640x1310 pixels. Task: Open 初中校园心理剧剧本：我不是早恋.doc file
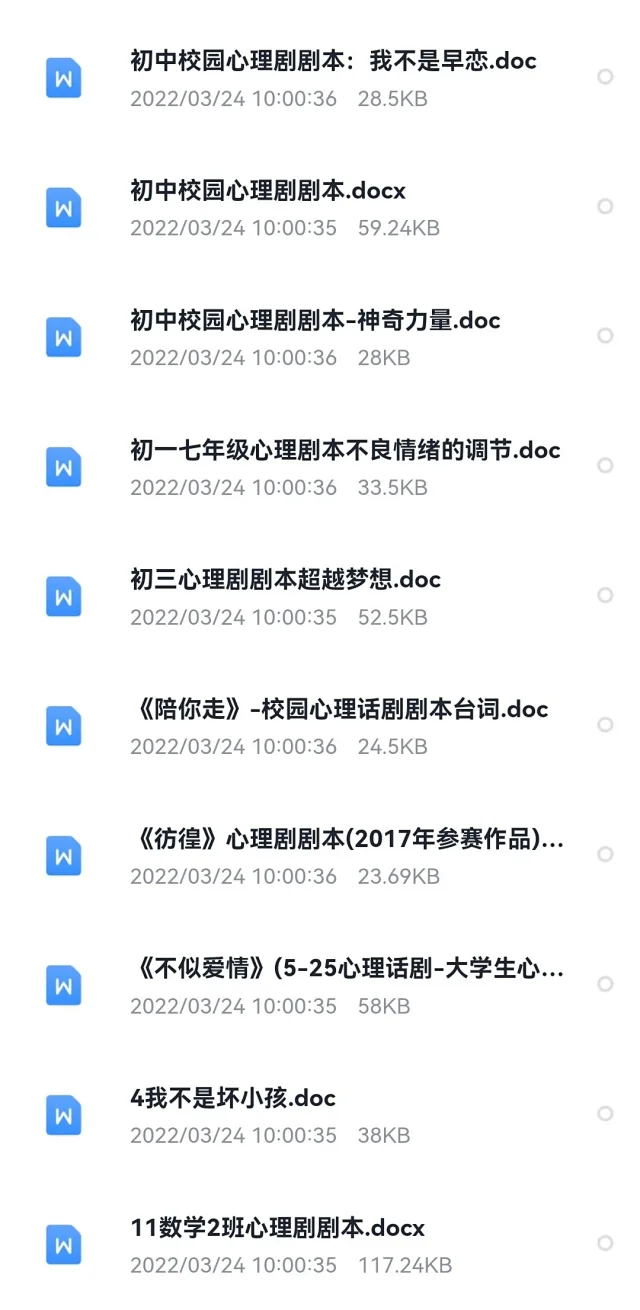(333, 61)
